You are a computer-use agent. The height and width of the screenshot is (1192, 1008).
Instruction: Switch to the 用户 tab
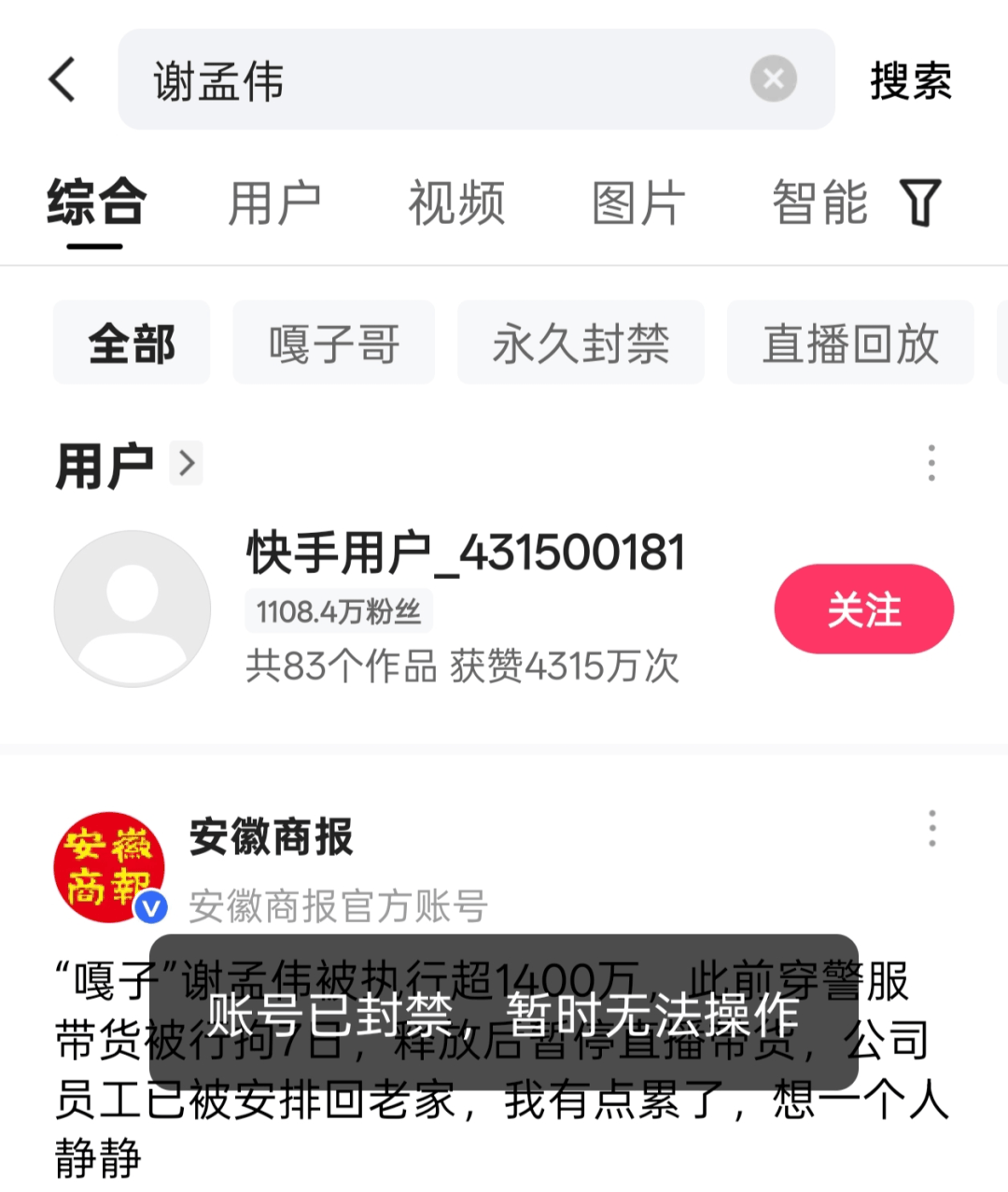[x=274, y=203]
